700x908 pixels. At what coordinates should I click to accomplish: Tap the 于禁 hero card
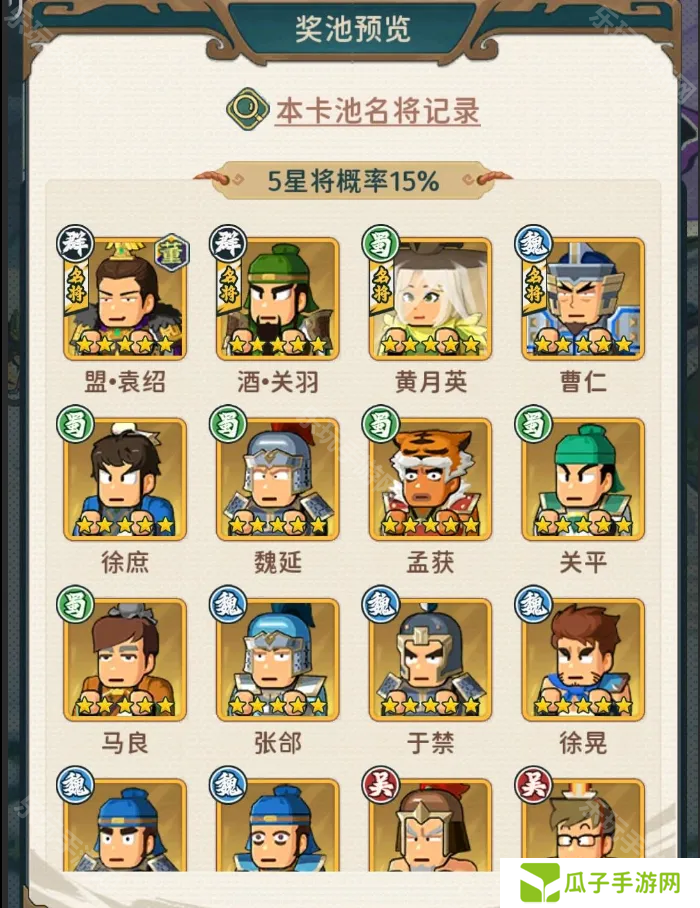pos(431,660)
